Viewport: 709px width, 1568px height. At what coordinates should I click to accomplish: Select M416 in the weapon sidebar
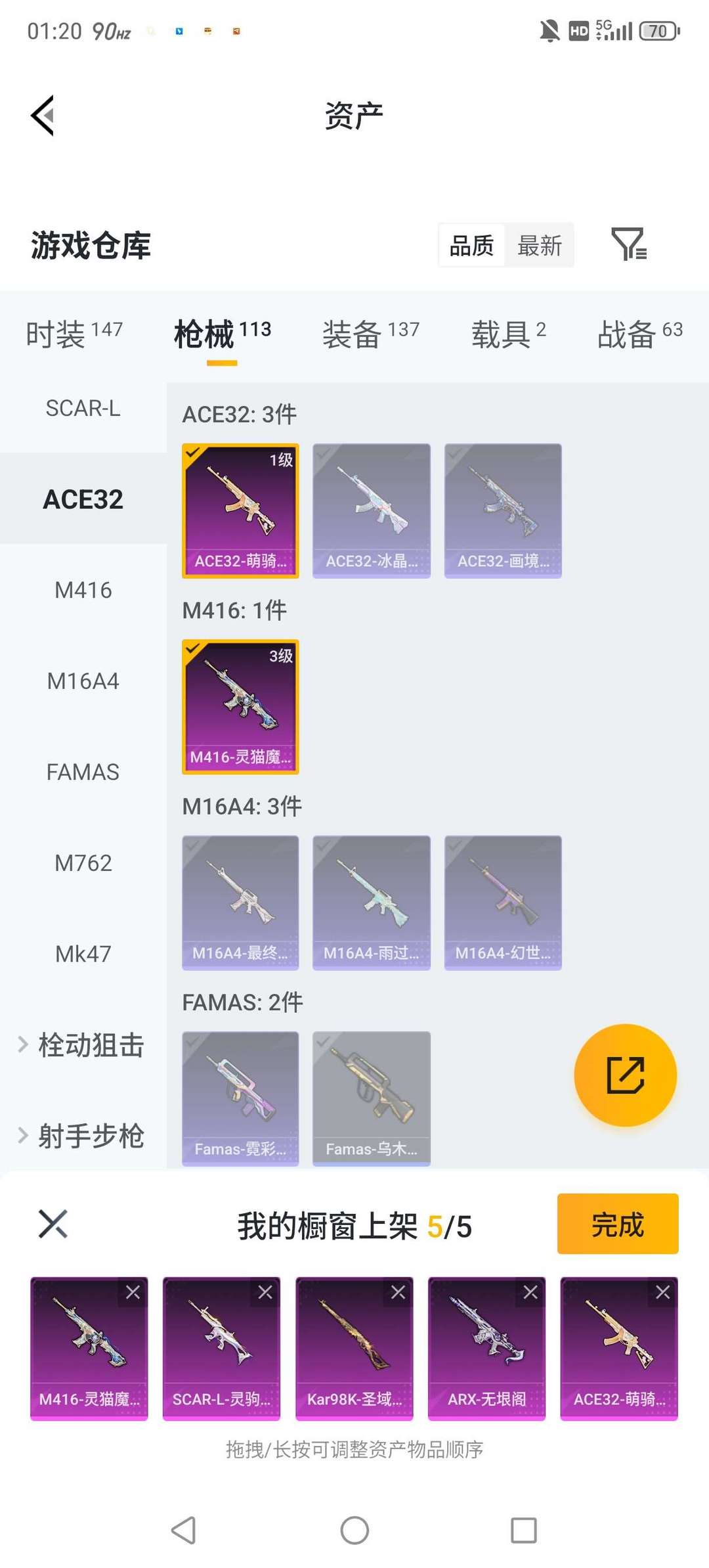pos(83,590)
